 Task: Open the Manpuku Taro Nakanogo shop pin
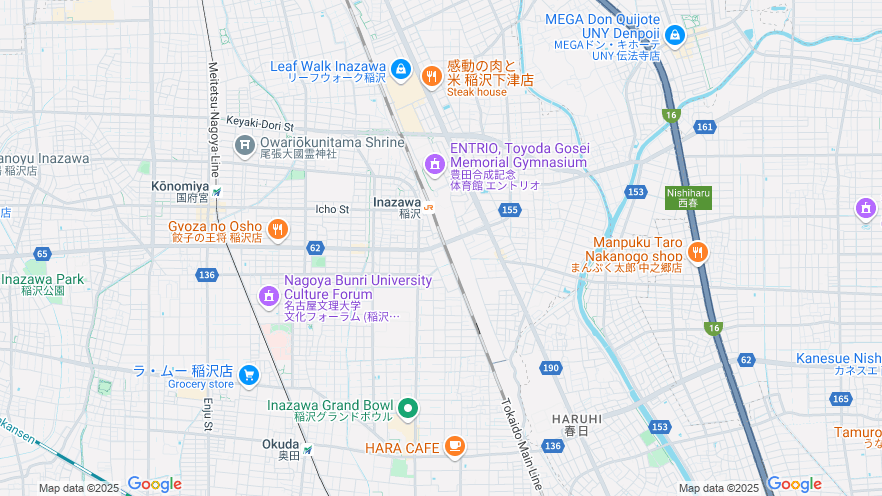pos(698,252)
